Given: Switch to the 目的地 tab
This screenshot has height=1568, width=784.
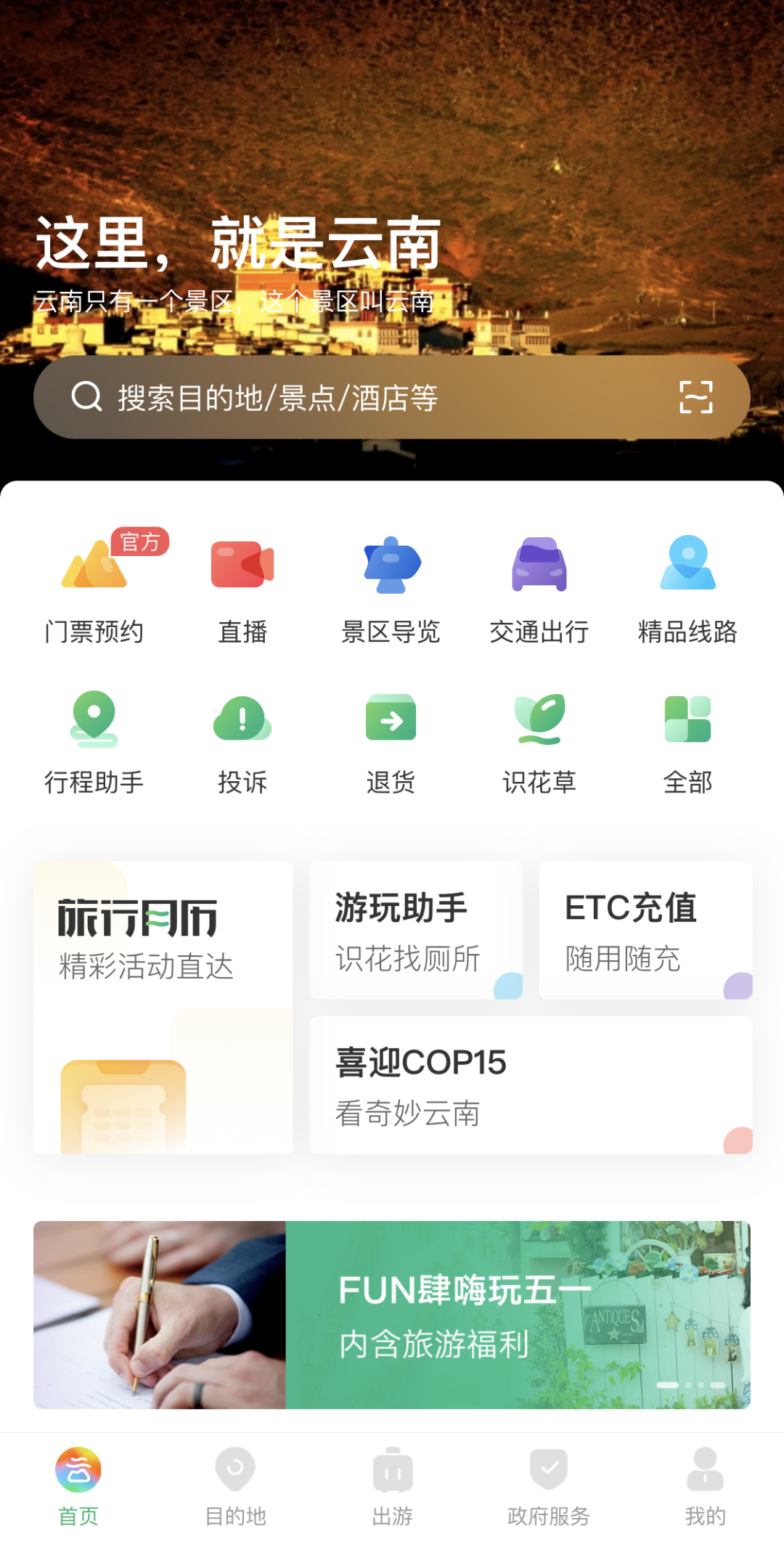Looking at the screenshot, I should [235, 1485].
